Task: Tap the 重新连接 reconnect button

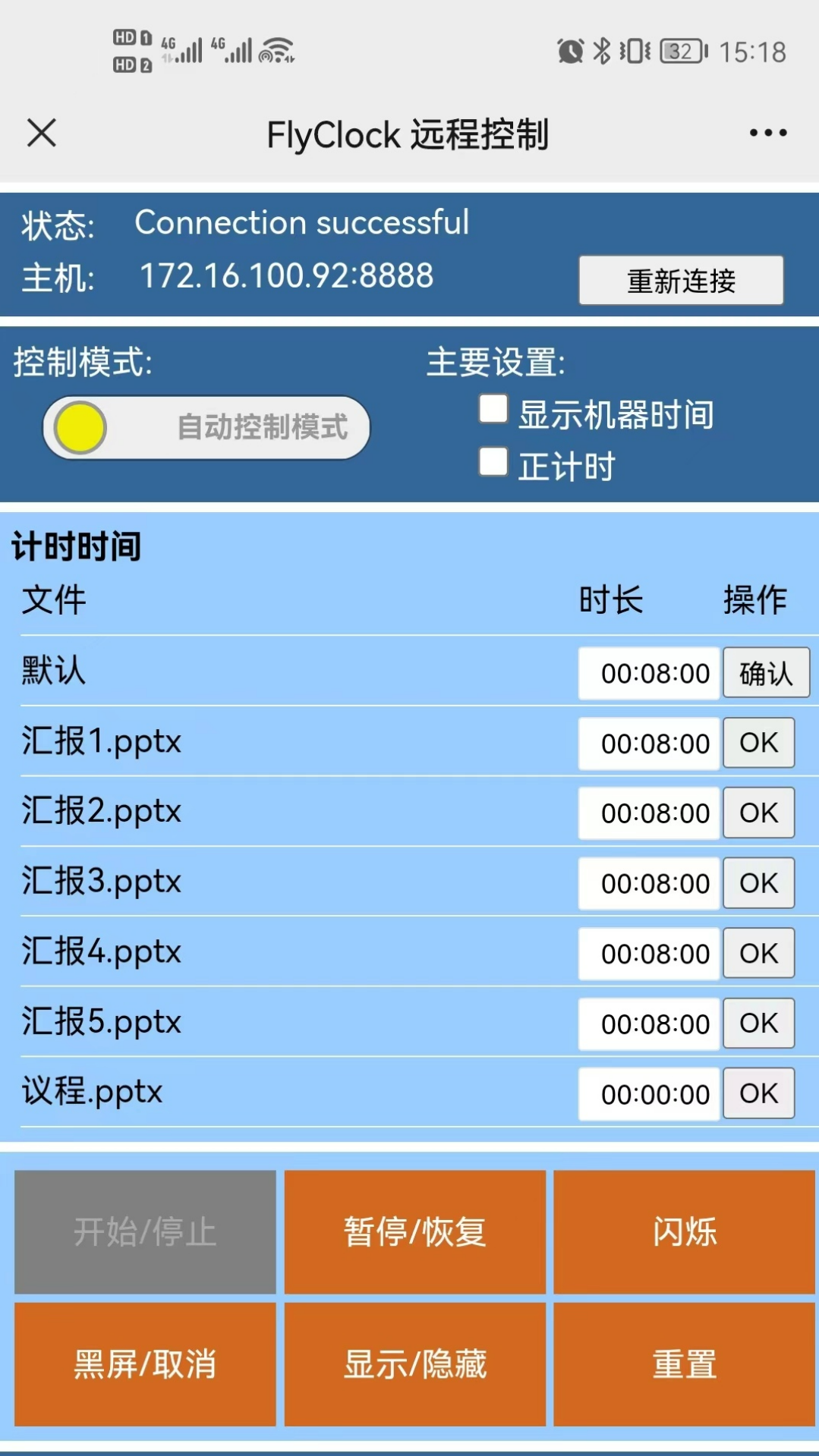Action: tap(681, 281)
